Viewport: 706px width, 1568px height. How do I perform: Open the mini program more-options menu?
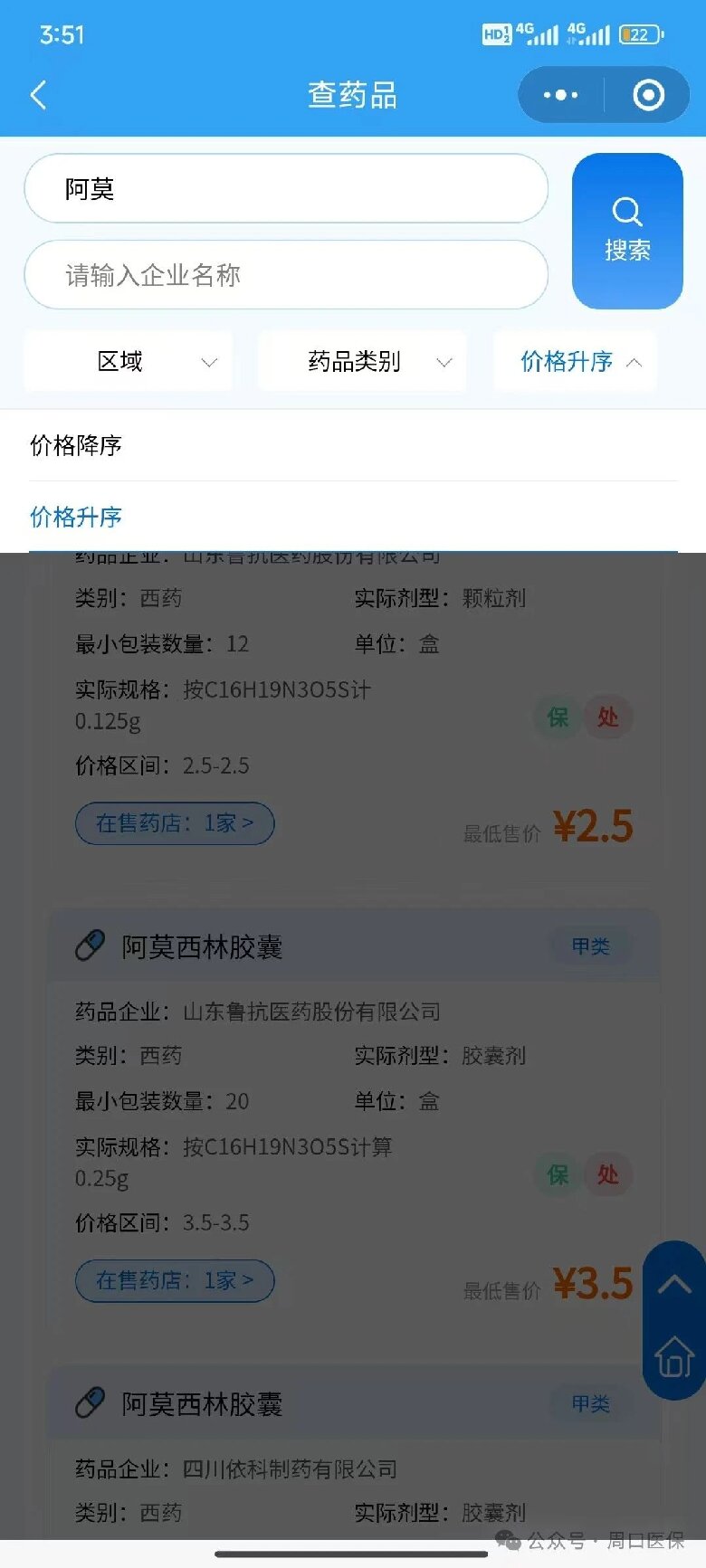click(560, 95)
